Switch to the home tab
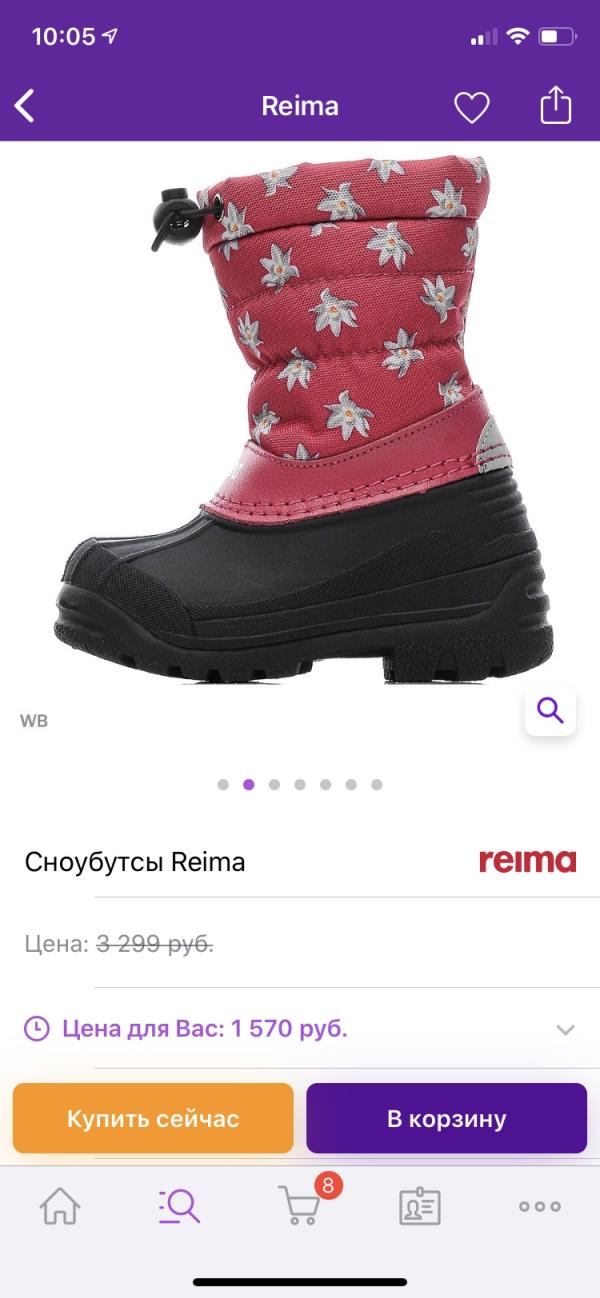600x1298 pixels. tap(60, 1206)
